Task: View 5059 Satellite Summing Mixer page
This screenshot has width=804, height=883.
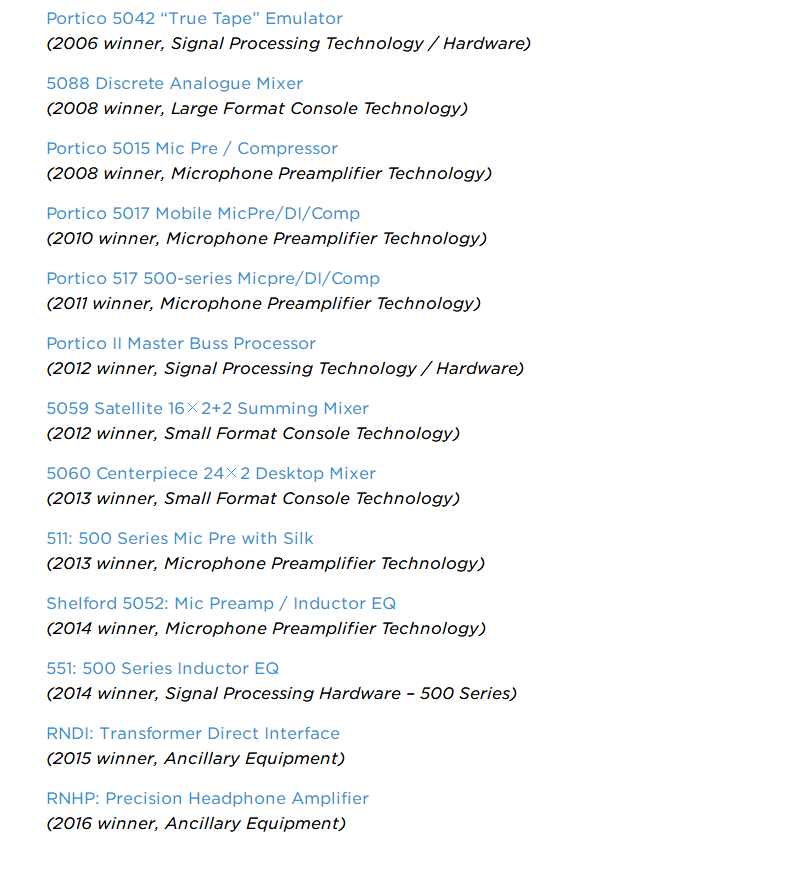Action: (207, 408)
